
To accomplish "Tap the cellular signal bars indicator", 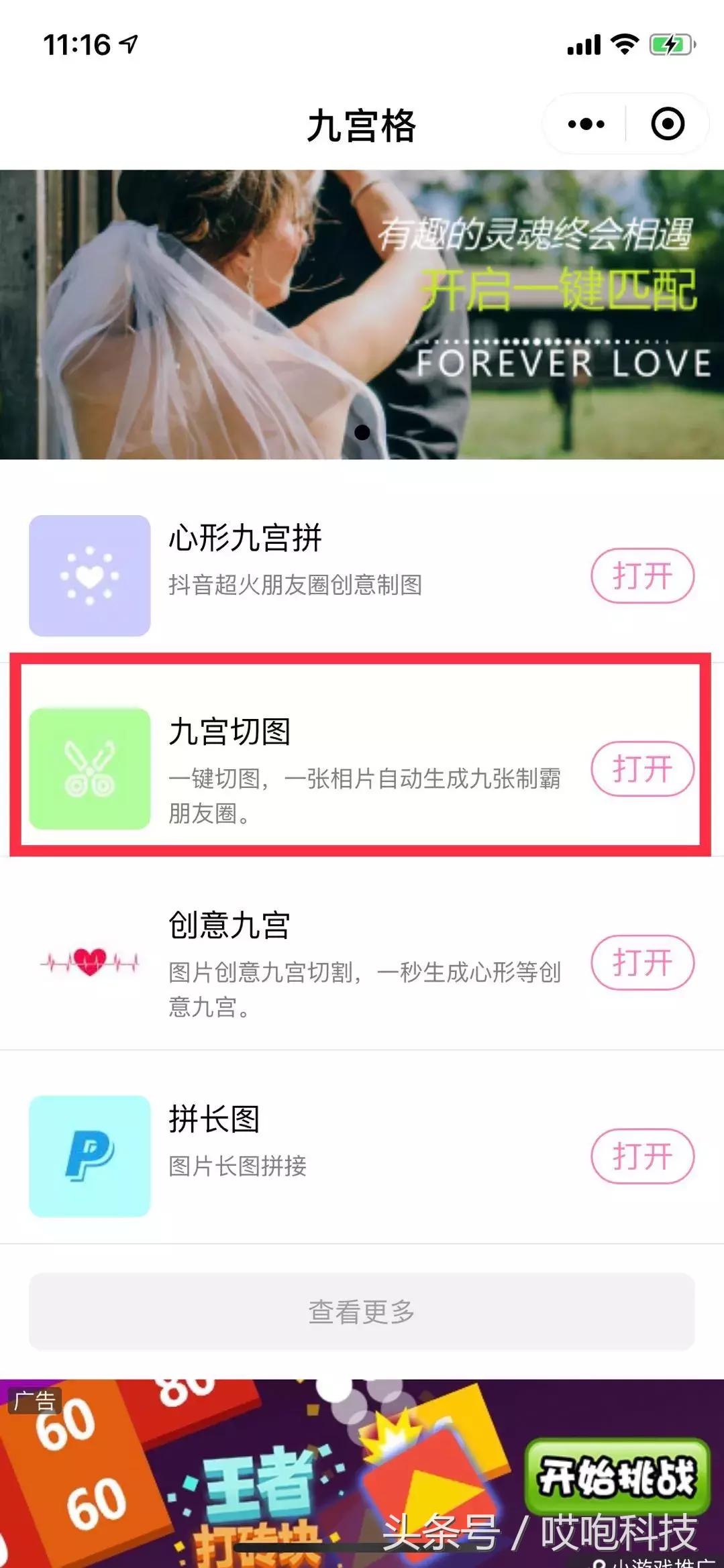I will pyautogui.click(x=583, y=42).
